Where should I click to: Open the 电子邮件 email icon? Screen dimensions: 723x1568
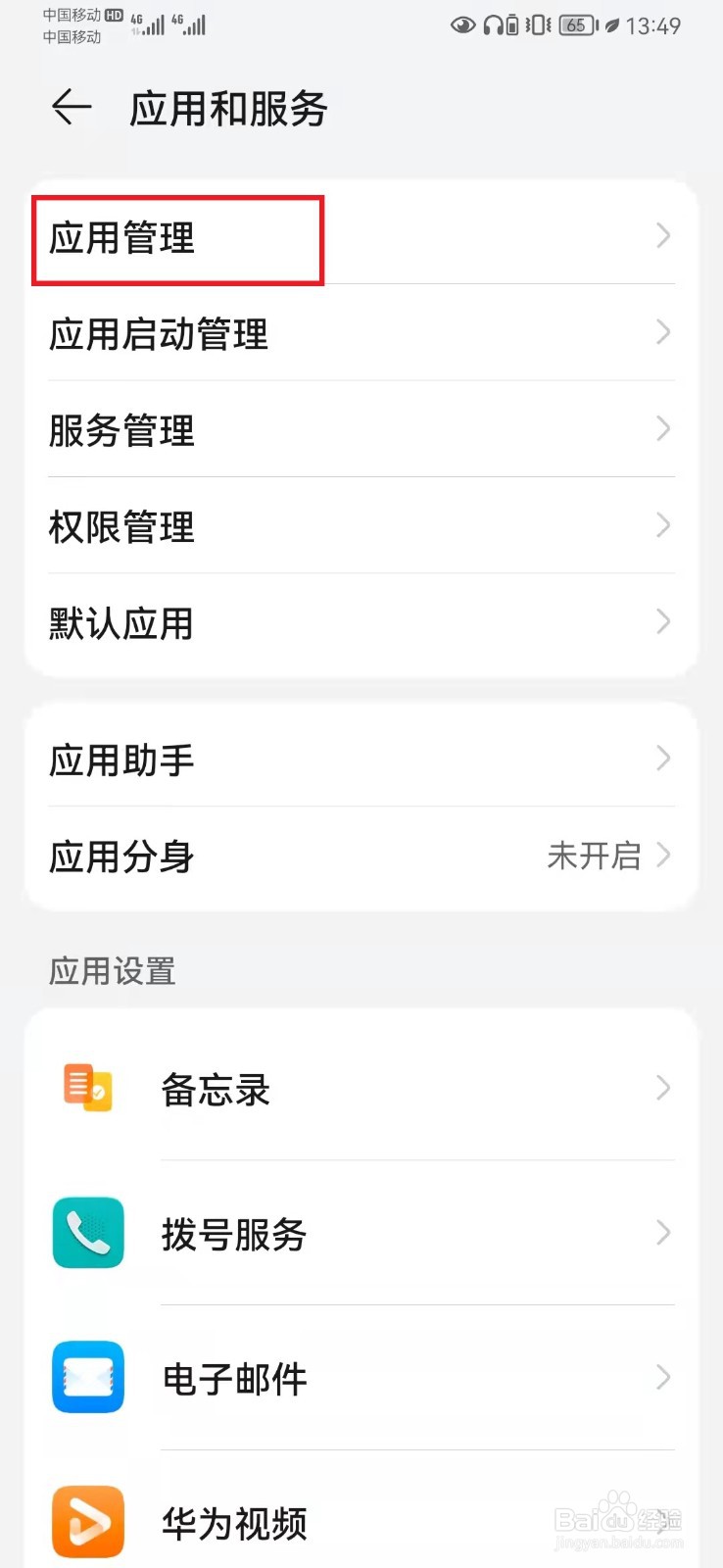[87, 1377]
